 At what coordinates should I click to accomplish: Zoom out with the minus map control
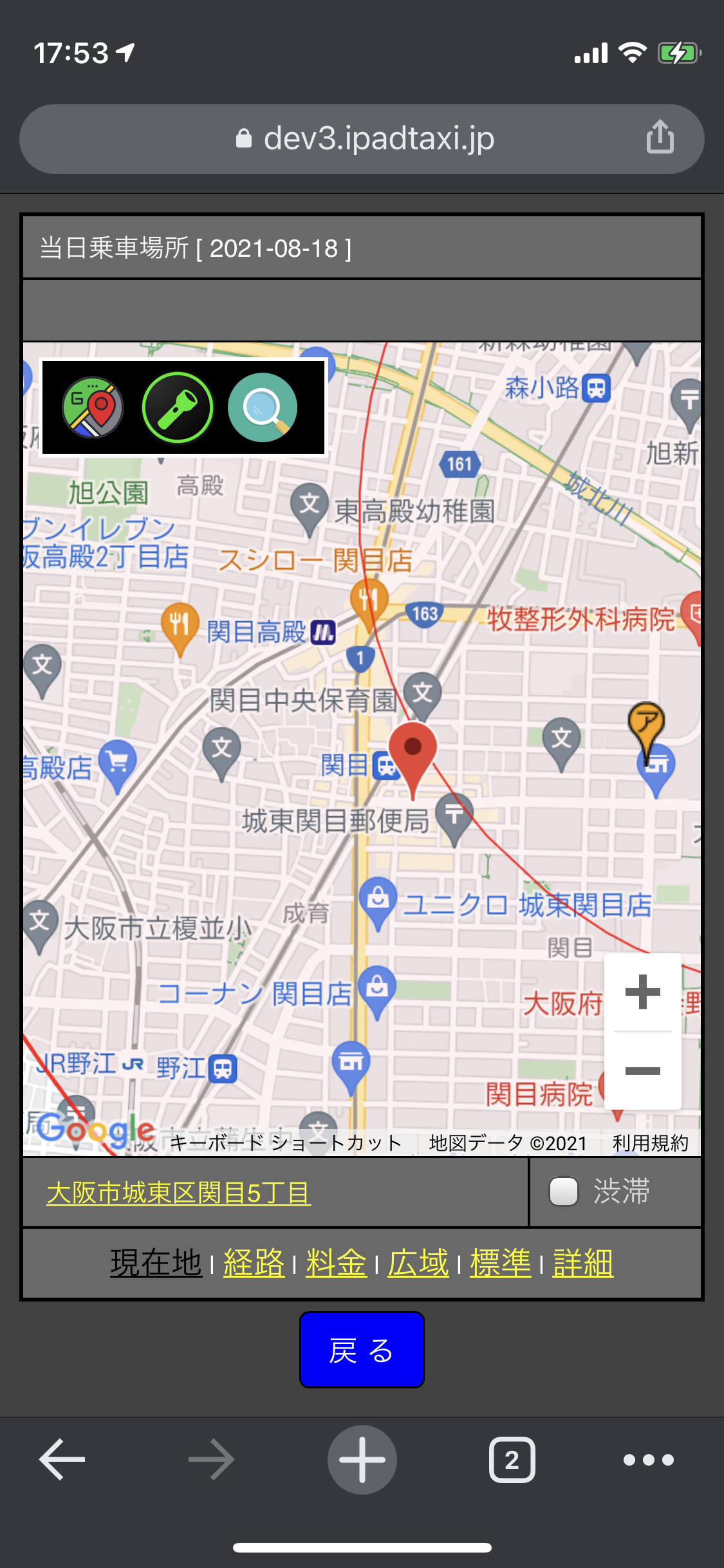point(642,1070)
